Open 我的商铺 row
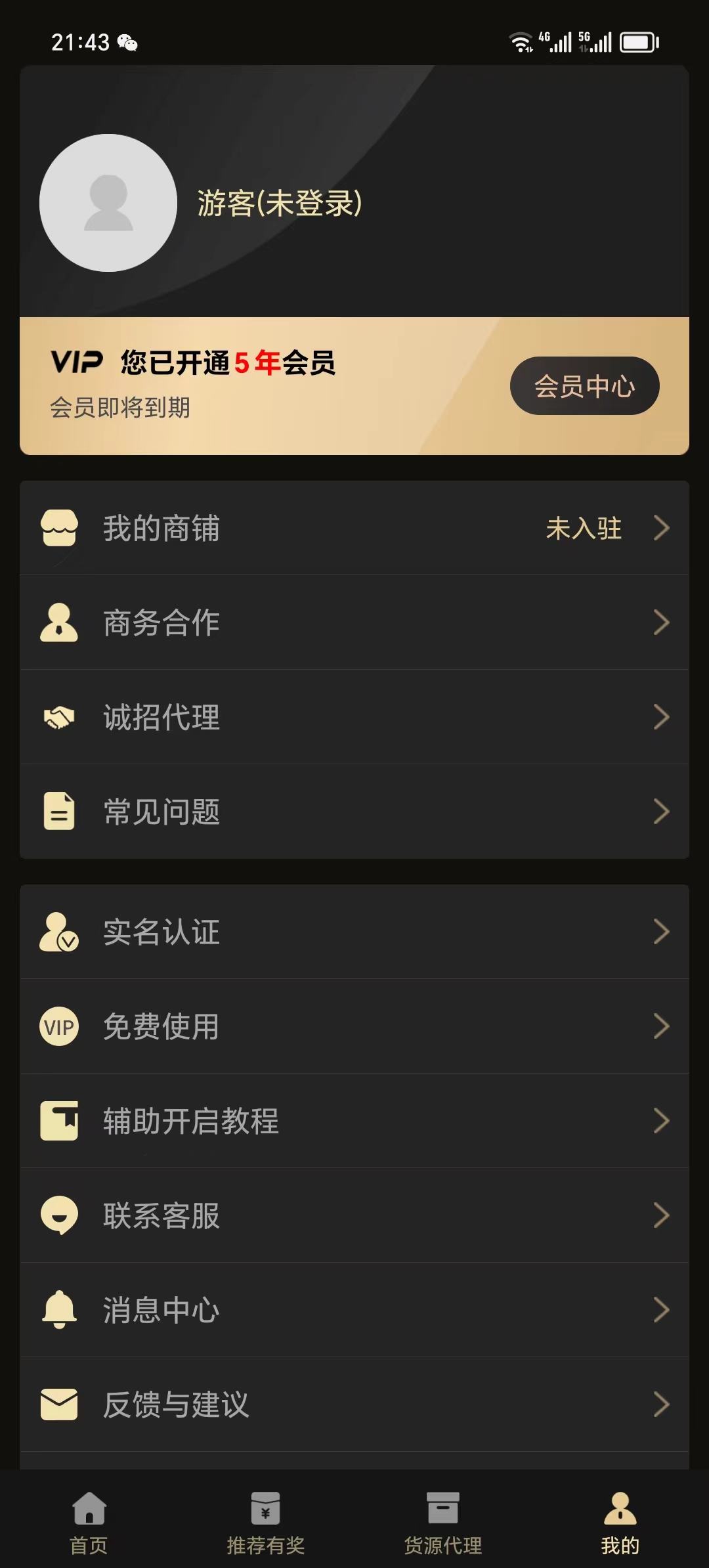This screenshot has width=709, height=1568. pyautogui.click(x=354, y=529)
